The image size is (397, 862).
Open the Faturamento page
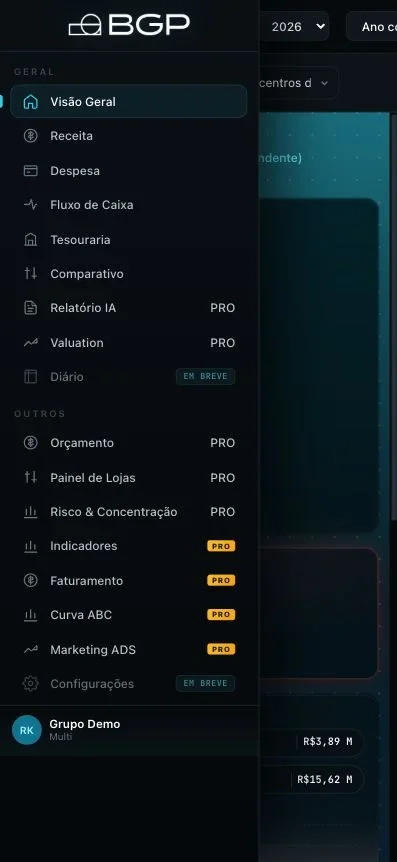129,581
